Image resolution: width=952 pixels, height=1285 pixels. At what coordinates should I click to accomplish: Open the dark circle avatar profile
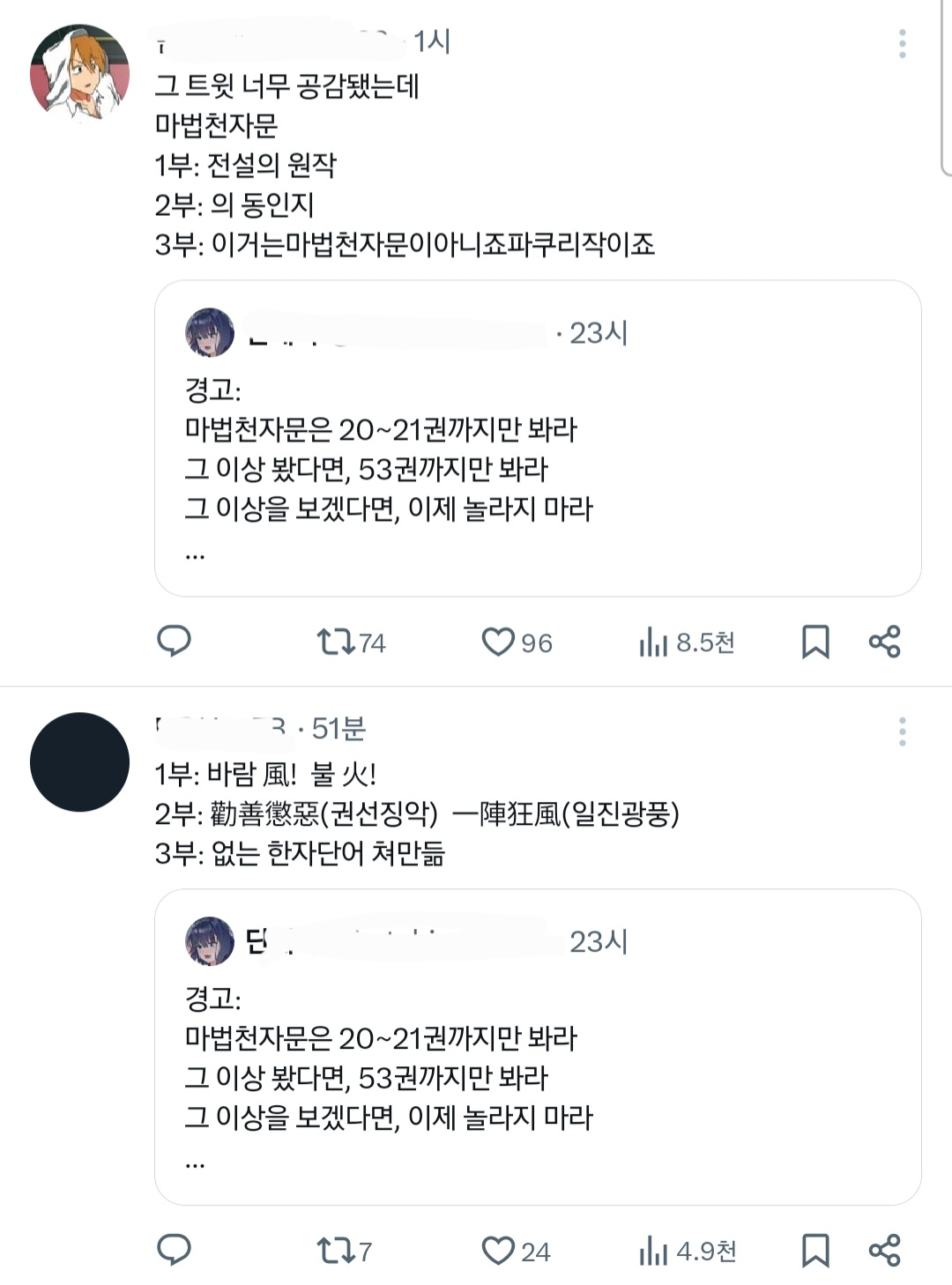[79, 761]
